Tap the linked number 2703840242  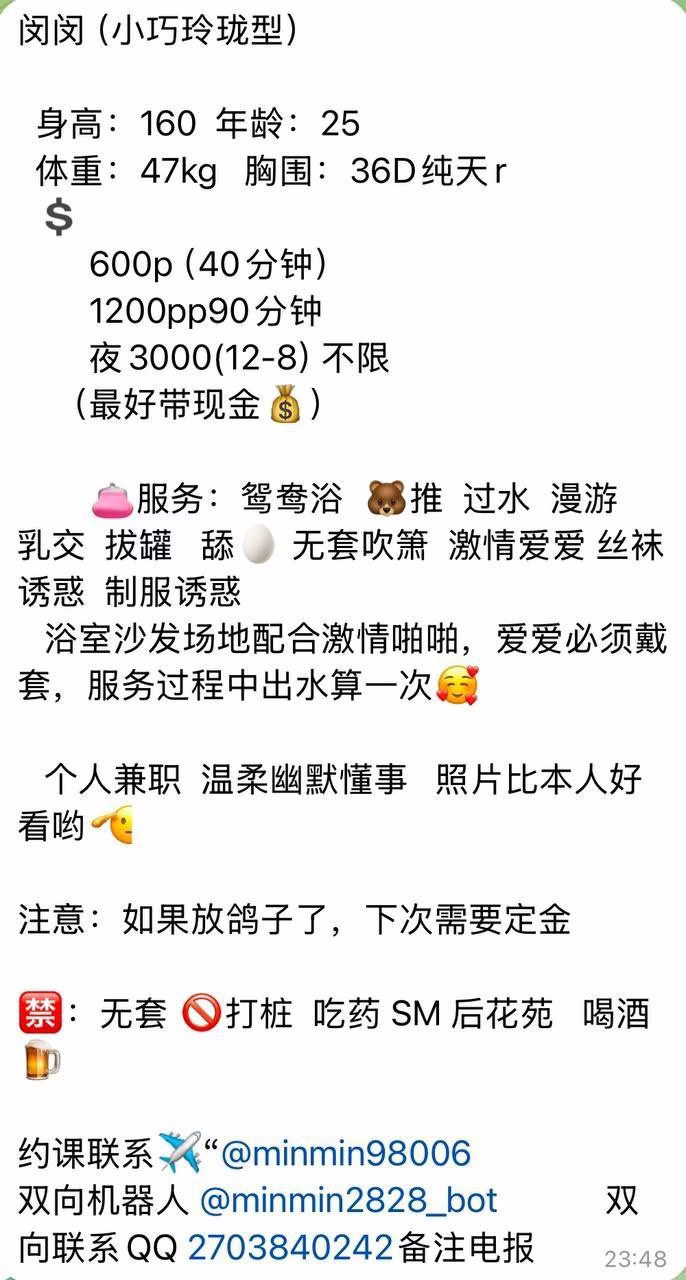click(x=289, y=1247)
